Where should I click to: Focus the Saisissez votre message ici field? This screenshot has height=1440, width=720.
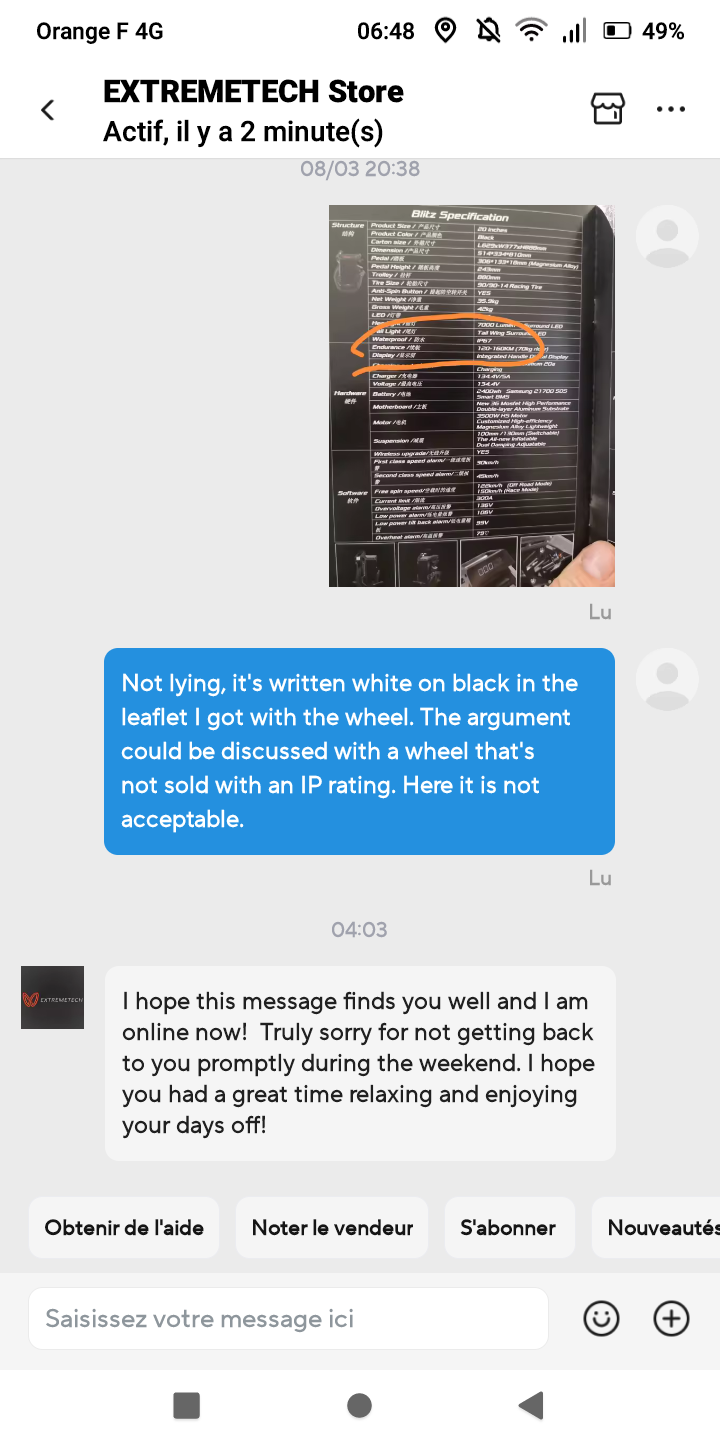[x=288, y=1318]
